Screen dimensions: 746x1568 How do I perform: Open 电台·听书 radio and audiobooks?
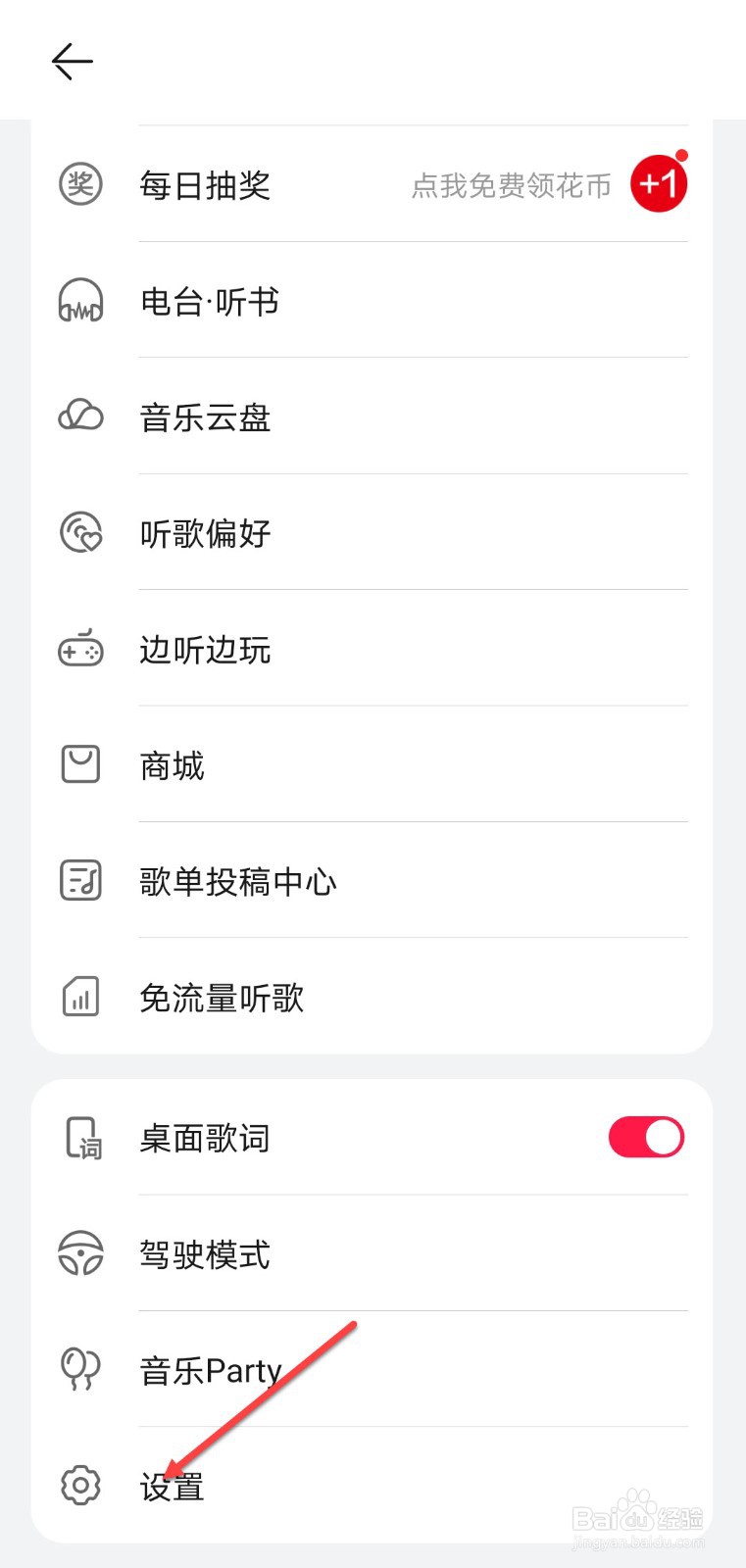(x=210, y=302)
